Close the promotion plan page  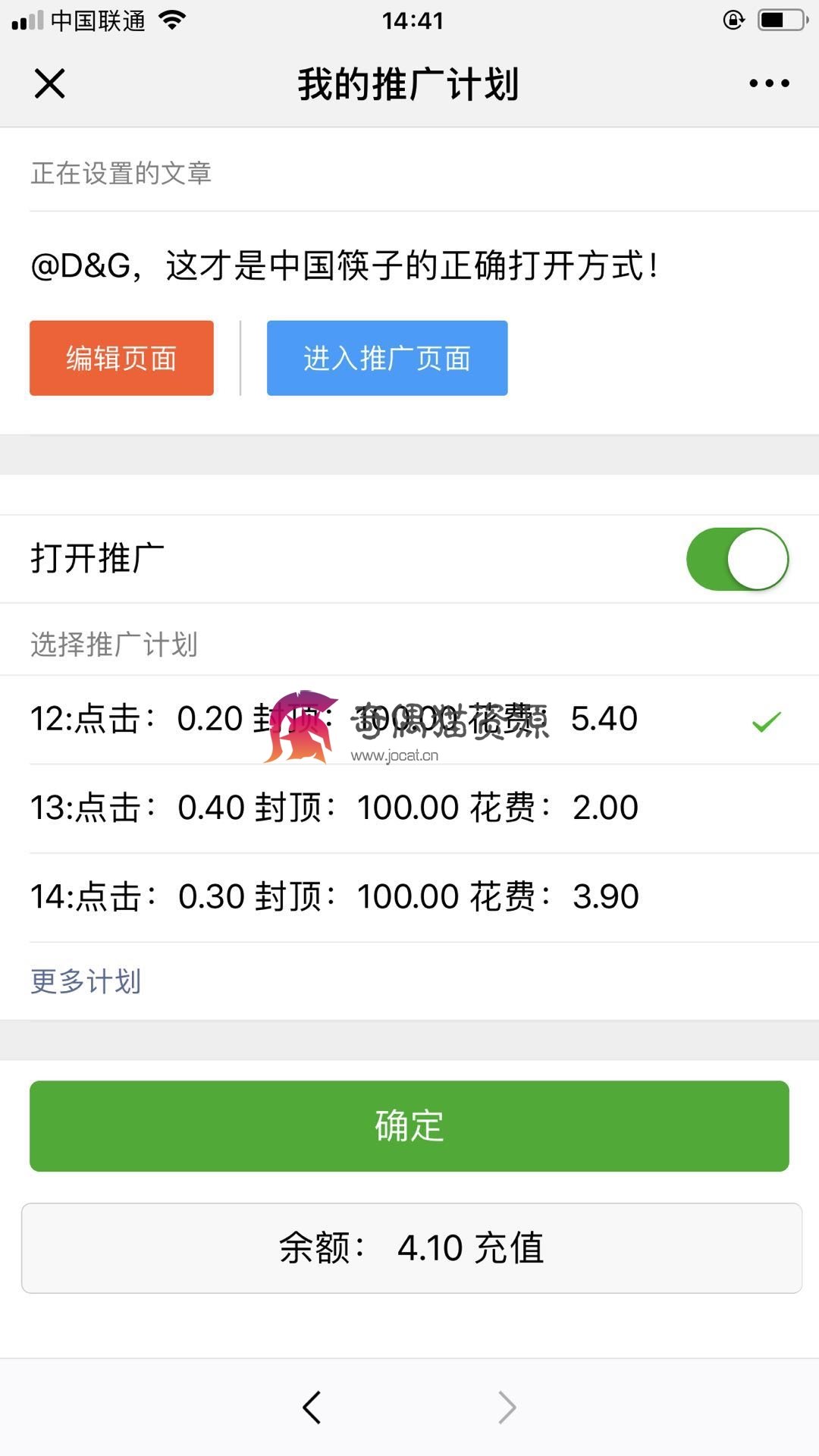pos(50,83)
